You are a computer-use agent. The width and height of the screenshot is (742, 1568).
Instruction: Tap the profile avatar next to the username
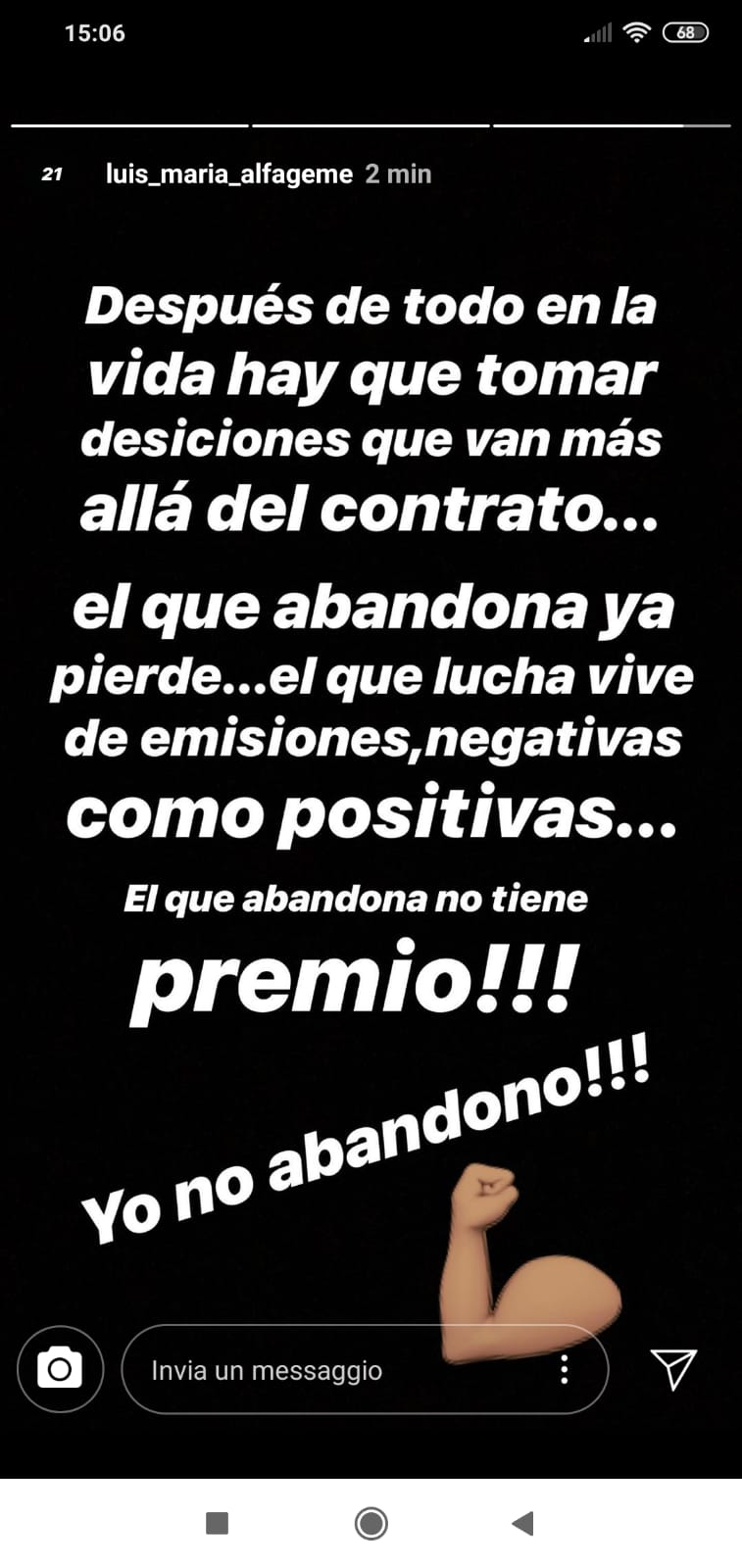(x=53, y=174)
